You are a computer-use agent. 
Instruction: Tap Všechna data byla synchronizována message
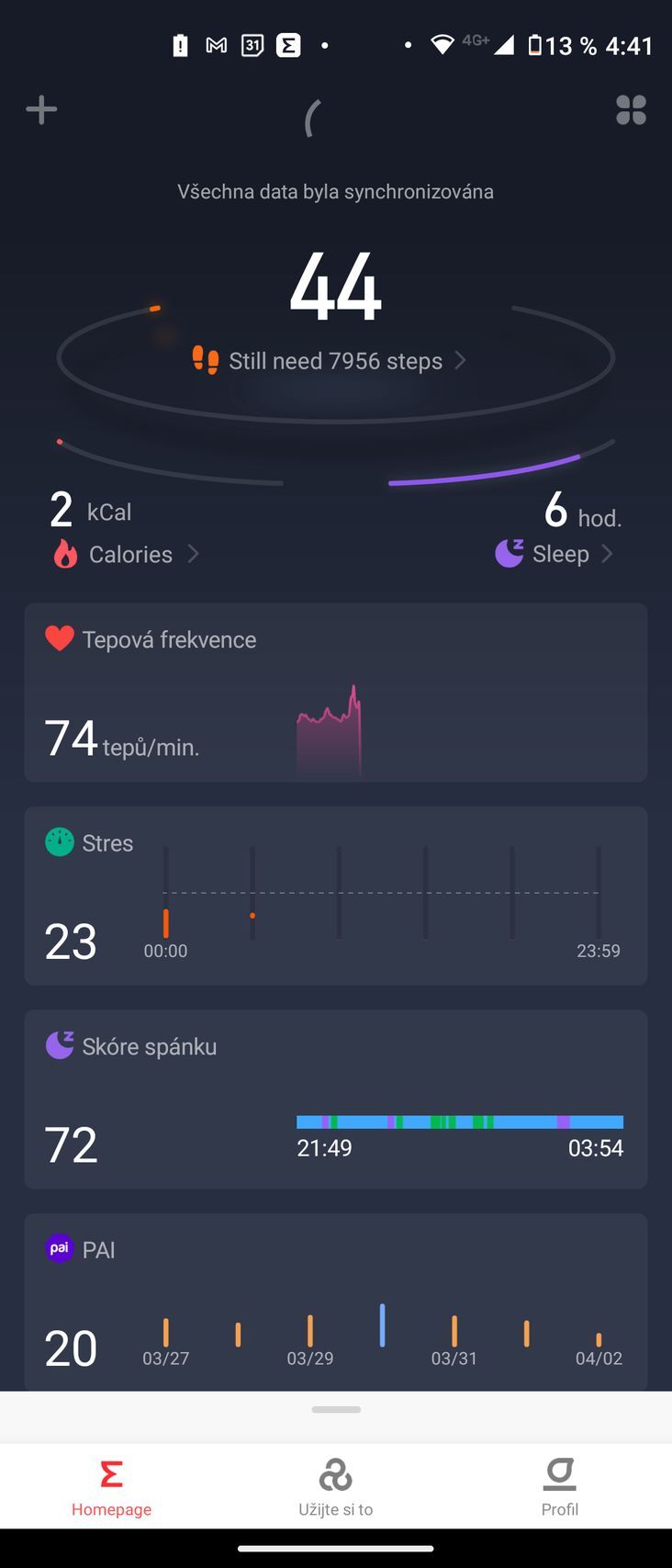click(336, 192)
